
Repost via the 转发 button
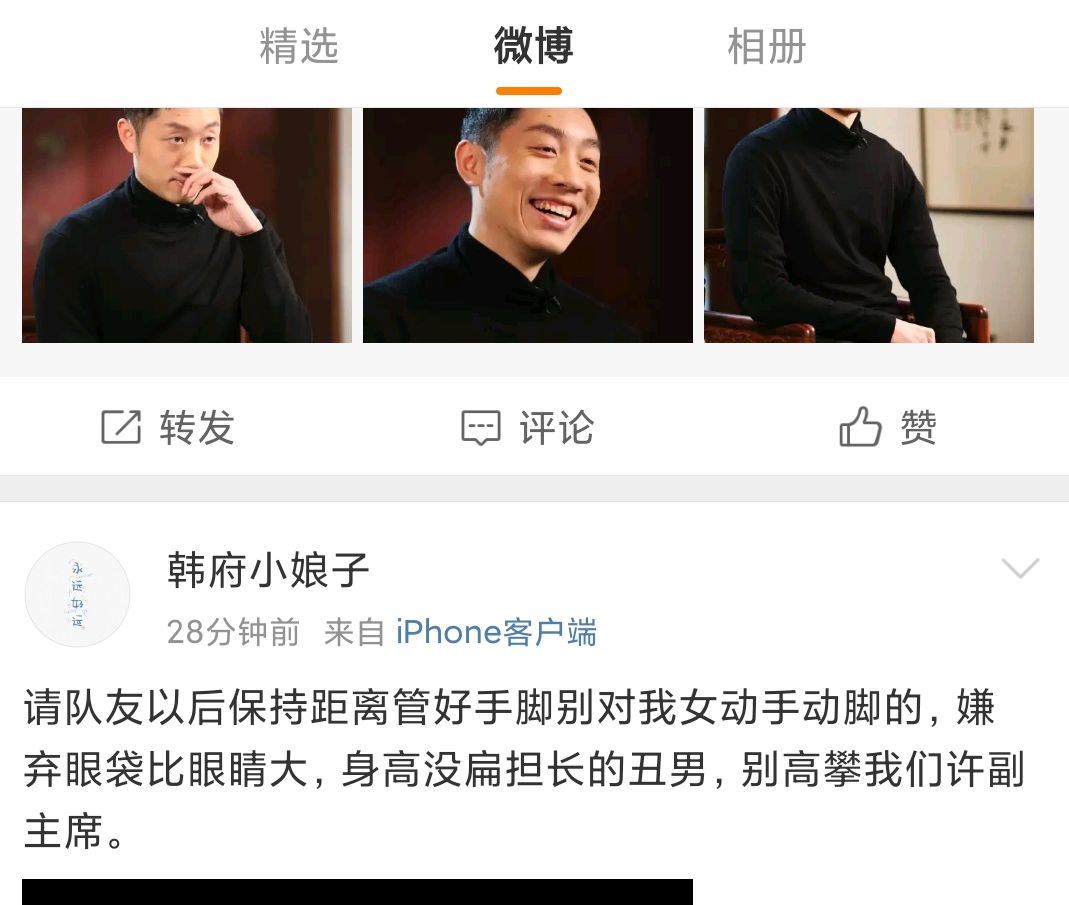(168, 428)
